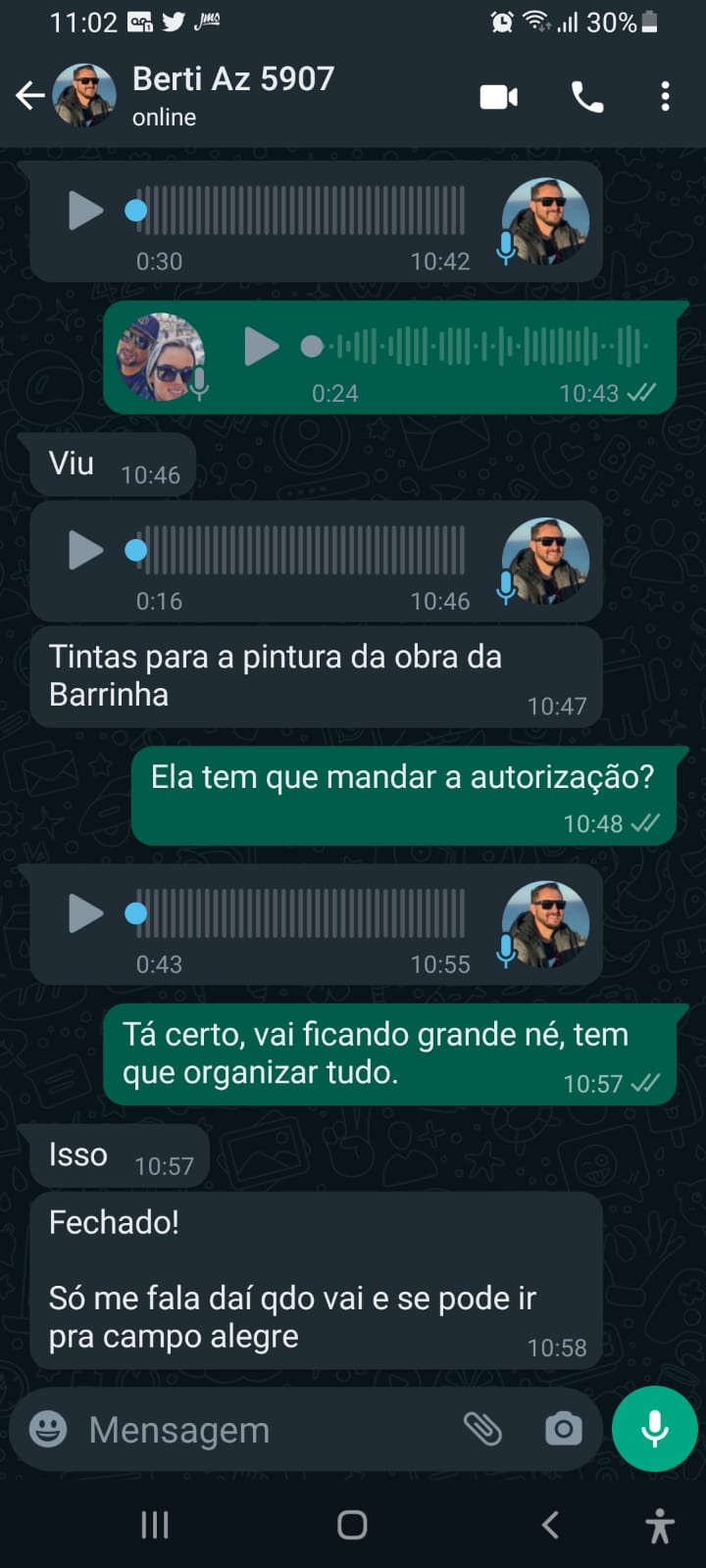Go back from the Berti Az chat
The width and height of the screenshot is (706, 1568).
(30, 96)
